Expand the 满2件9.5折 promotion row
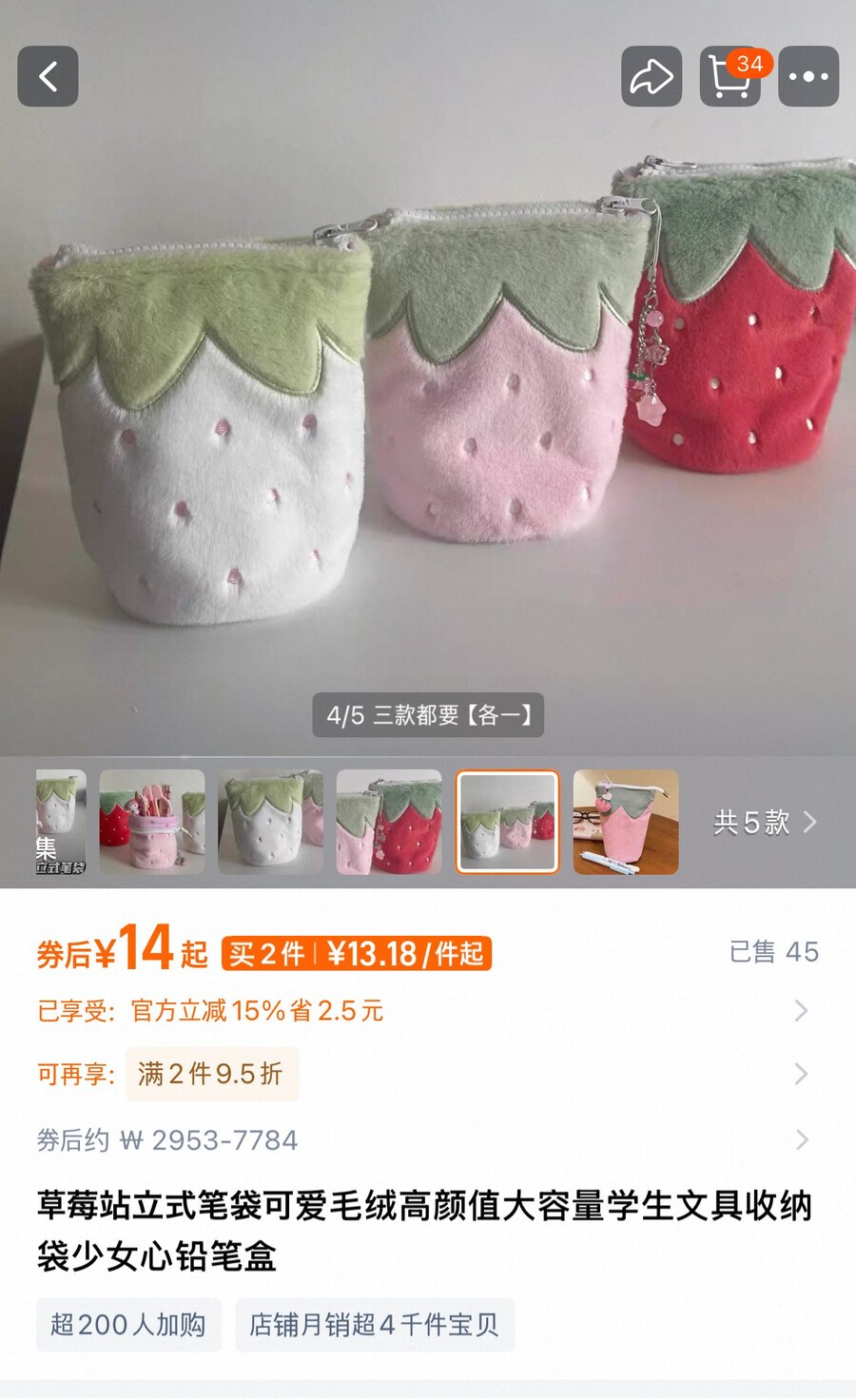The width and height of the screenshot is (856, 1400). click(x=428, y=1075)
